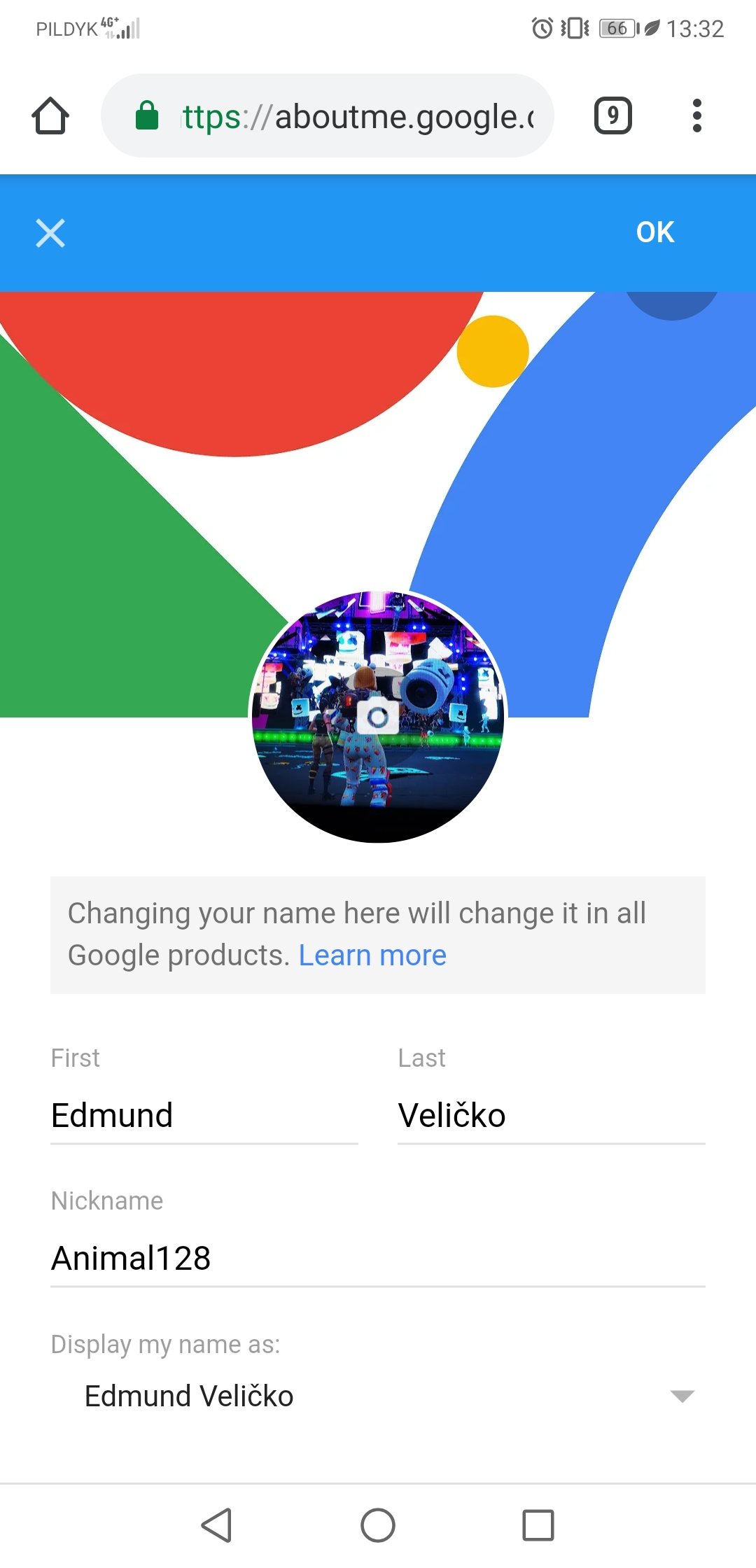Confirm changes with the OK button
The image size is (756, 1568).
[x=655, y=232]
